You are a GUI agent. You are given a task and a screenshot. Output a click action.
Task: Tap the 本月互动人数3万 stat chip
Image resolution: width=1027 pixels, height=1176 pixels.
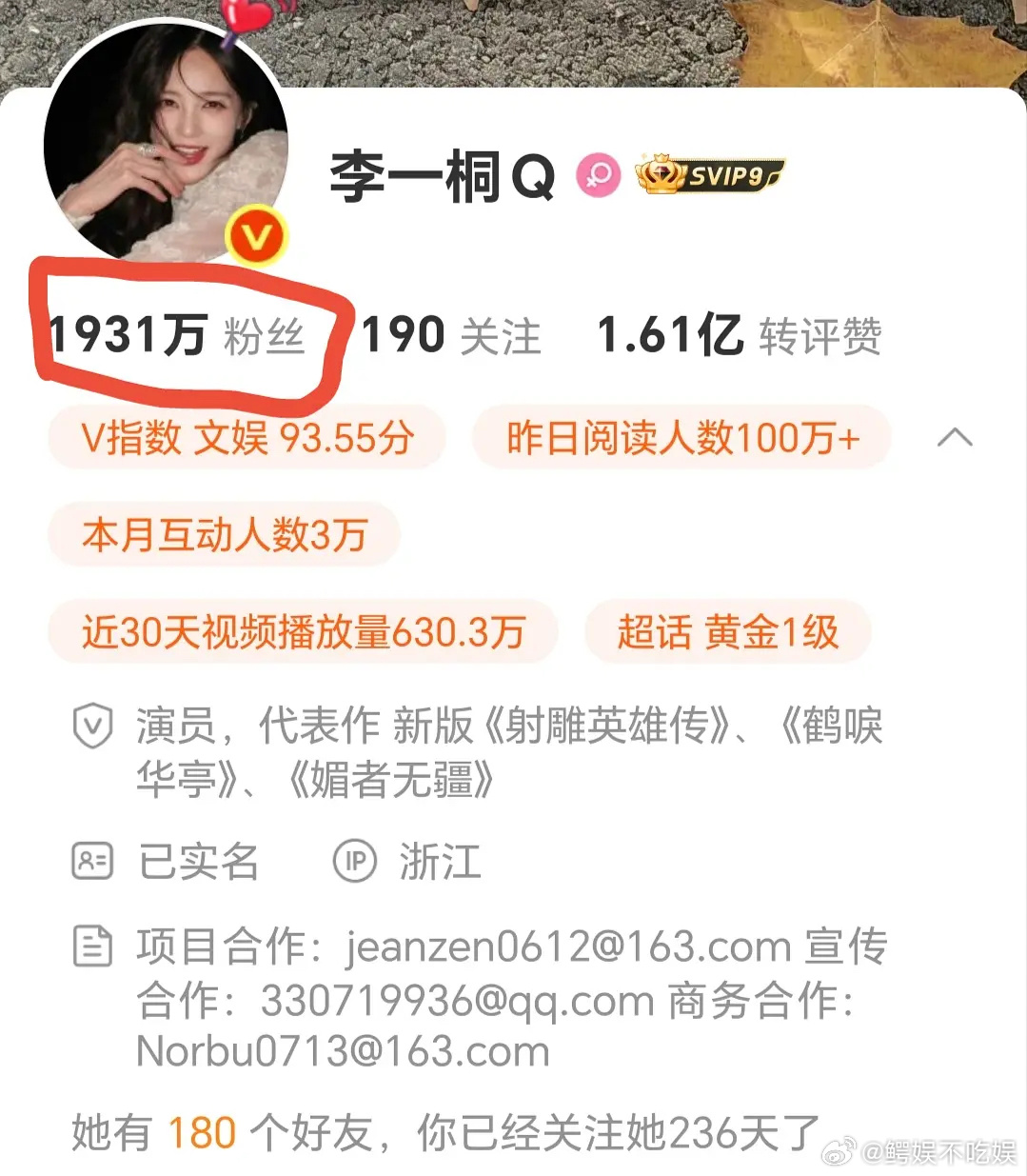[x=226, y=535]
